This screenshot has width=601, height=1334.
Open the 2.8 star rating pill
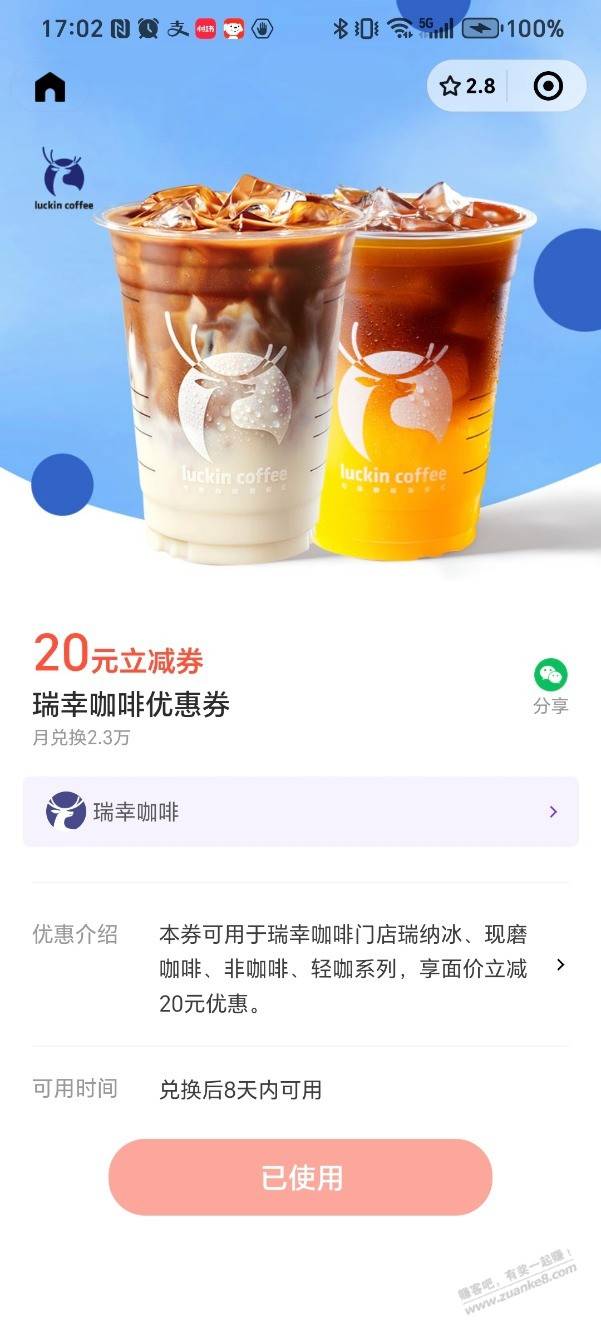468,86
